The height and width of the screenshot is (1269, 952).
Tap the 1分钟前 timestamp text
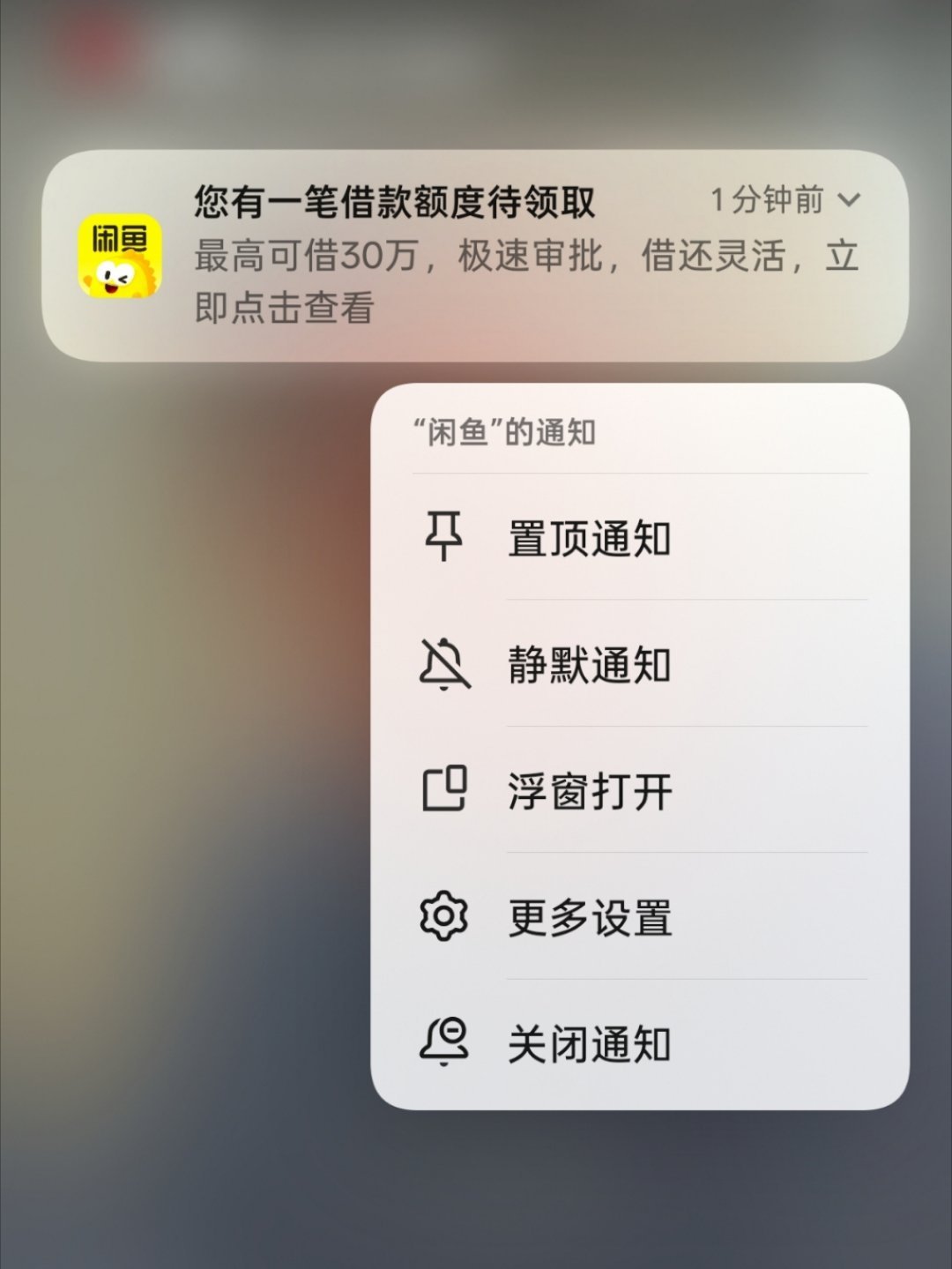pyautogui.click(x=769, y=199)
